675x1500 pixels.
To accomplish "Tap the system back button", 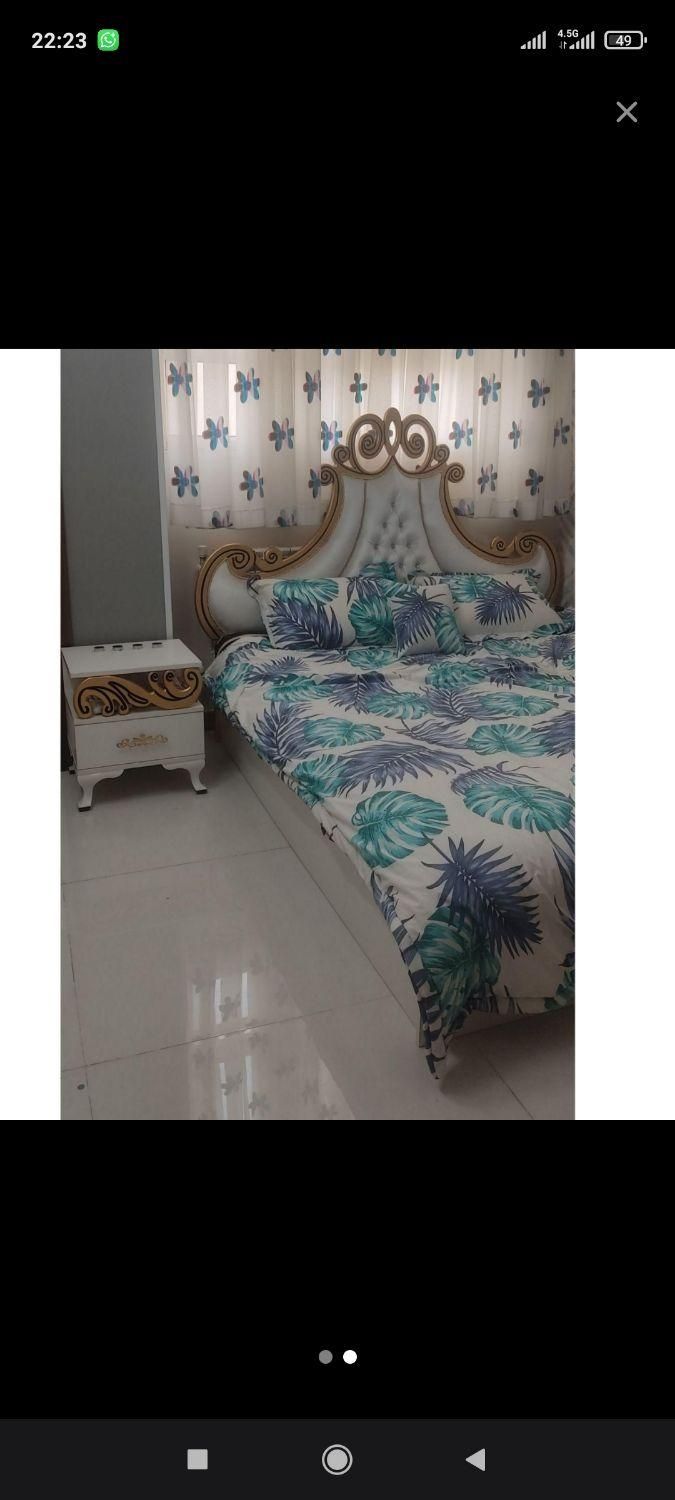I will click(x=476, y=1460).
